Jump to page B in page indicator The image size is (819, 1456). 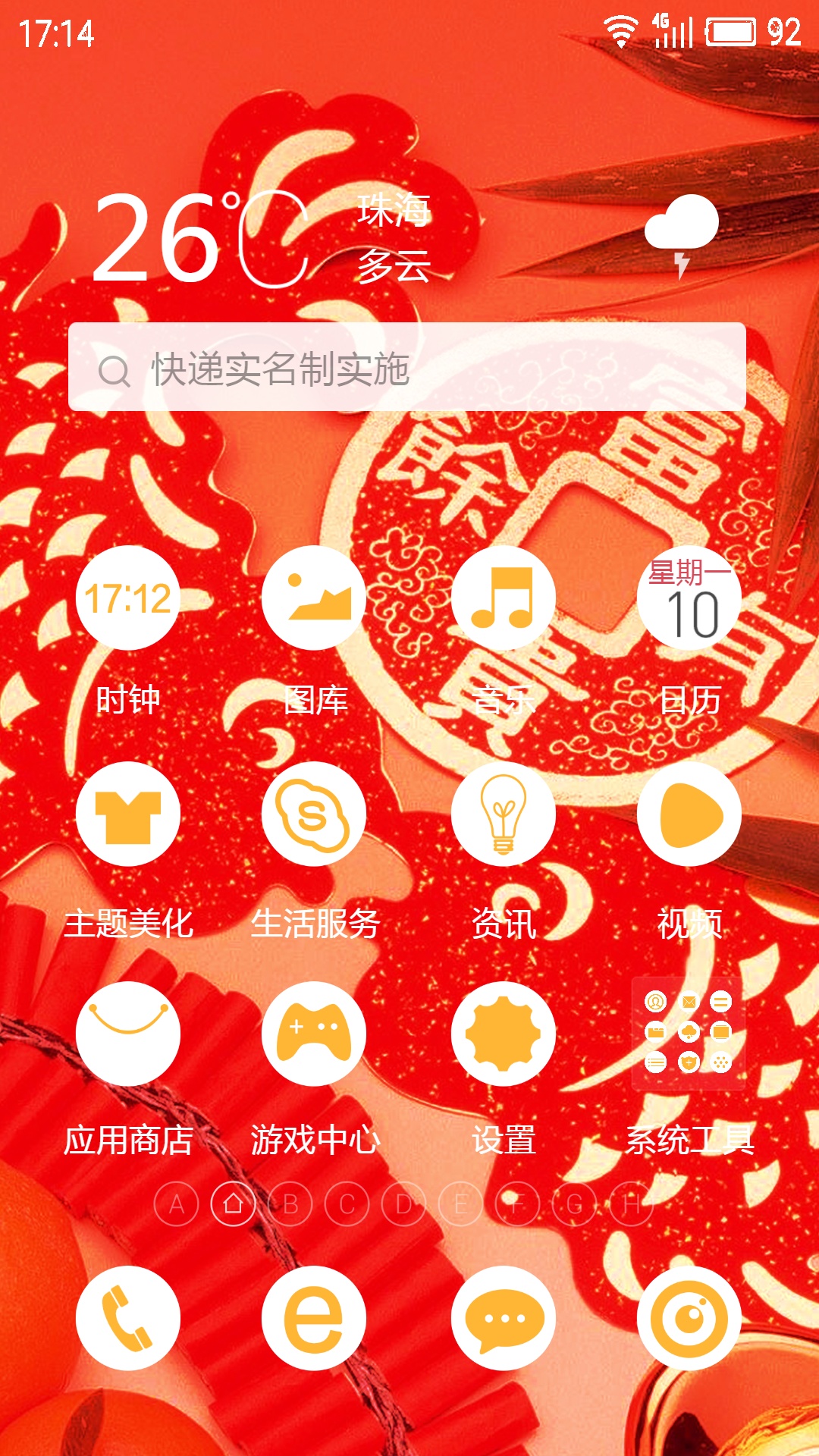[x=290, y=1203]
